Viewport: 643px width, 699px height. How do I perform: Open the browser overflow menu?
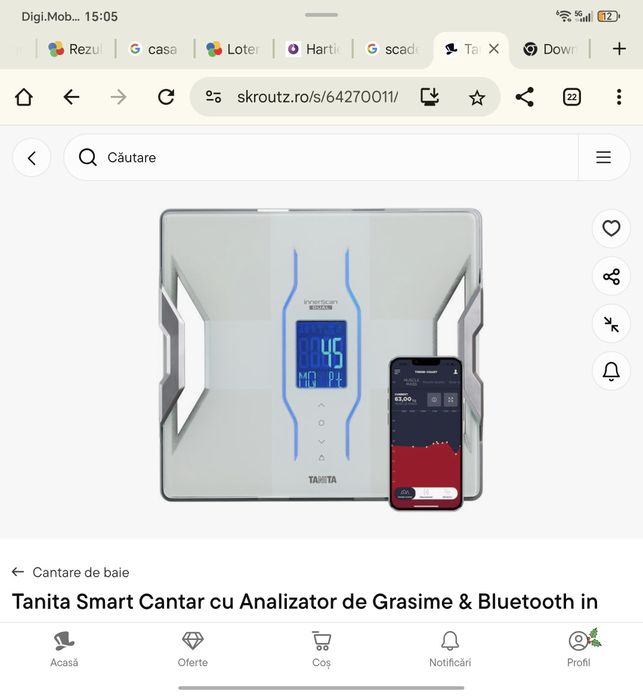pos(619,97)
